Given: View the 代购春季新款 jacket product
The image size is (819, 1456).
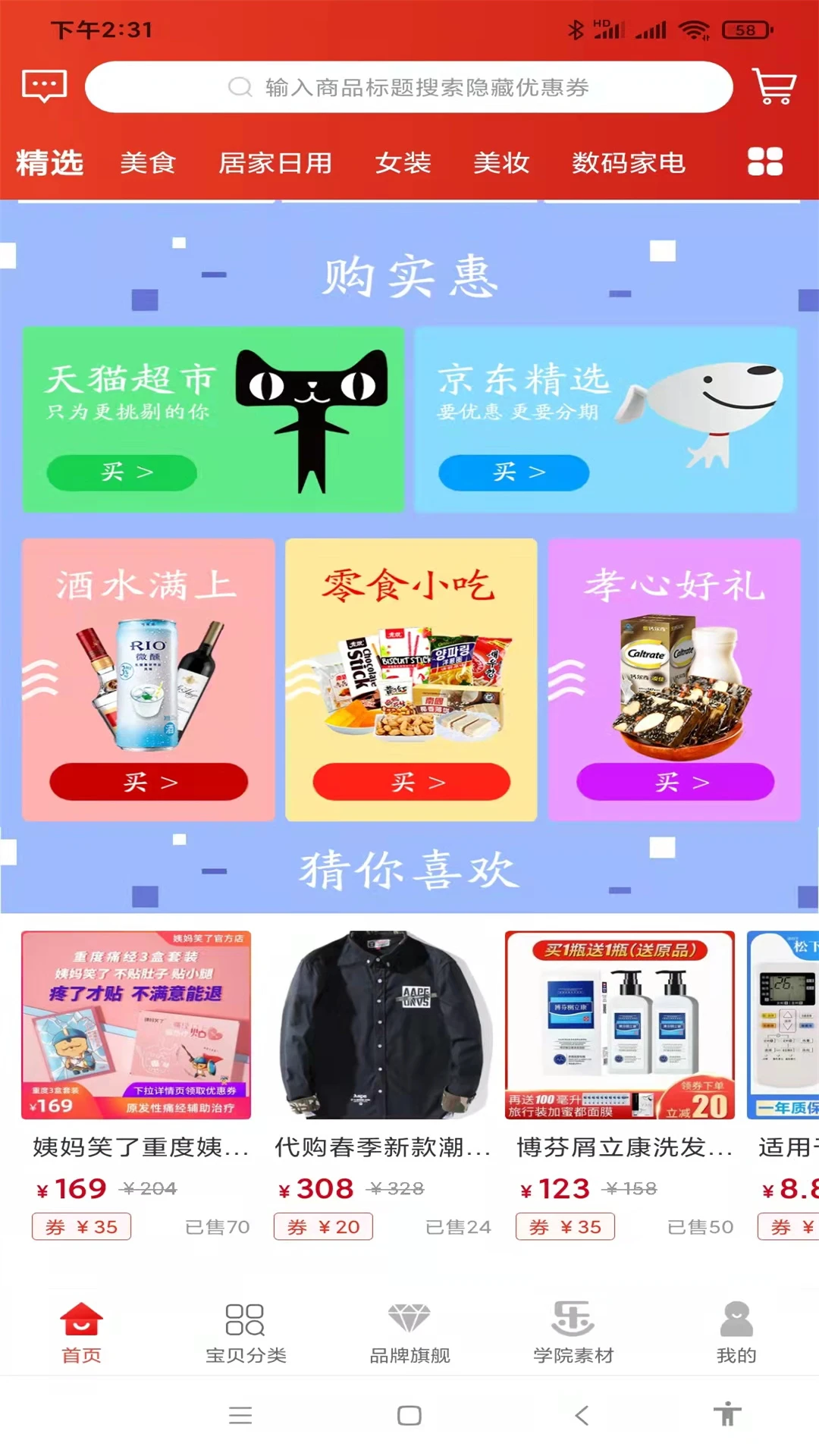Looking at the screenshot, I should click(383, 1025).
